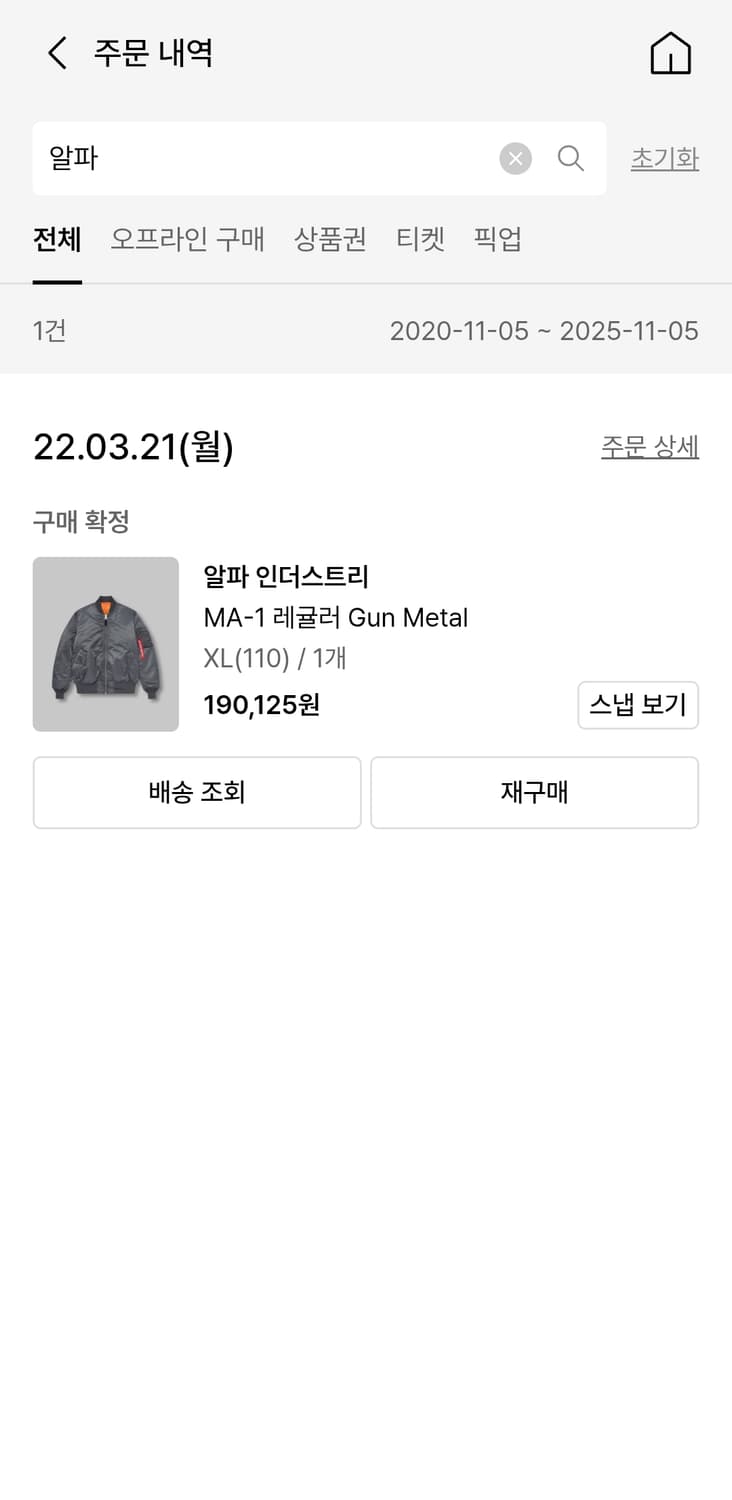Open the 픽업 tab
Image resolution: width=732 pixels, height=1500 pixels.
tap(497, 240)
